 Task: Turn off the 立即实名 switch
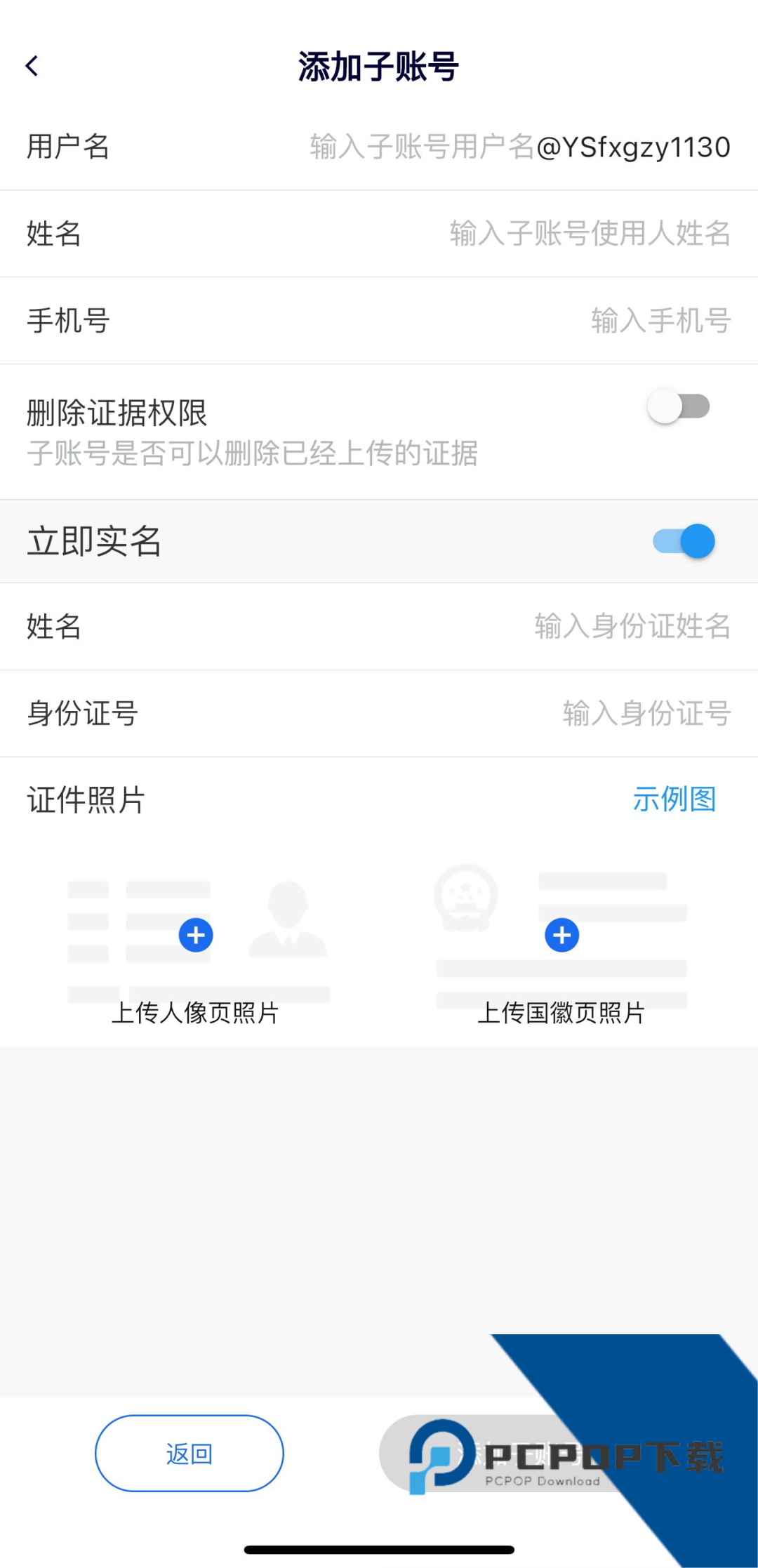[684, 541]
